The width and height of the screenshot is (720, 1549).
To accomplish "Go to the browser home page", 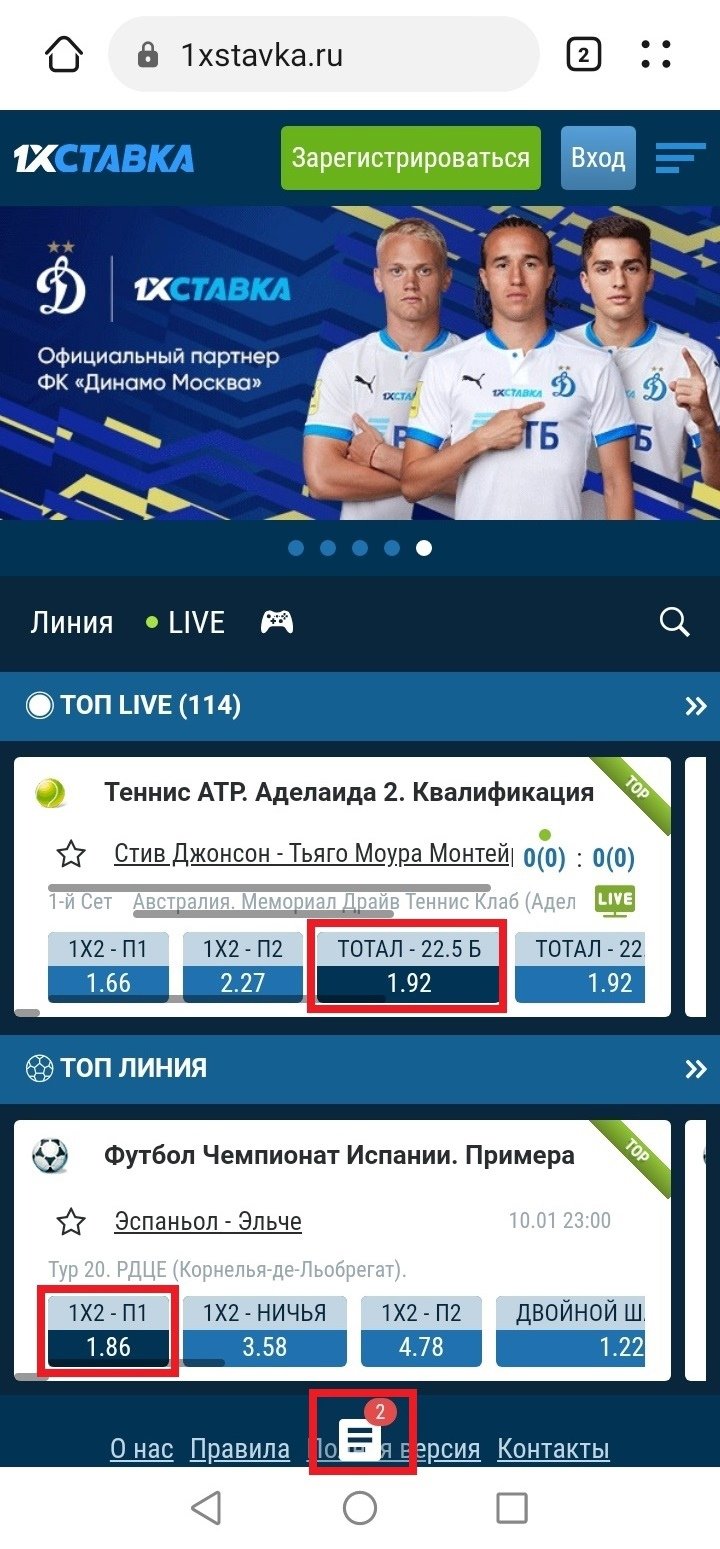I will 64,54.
